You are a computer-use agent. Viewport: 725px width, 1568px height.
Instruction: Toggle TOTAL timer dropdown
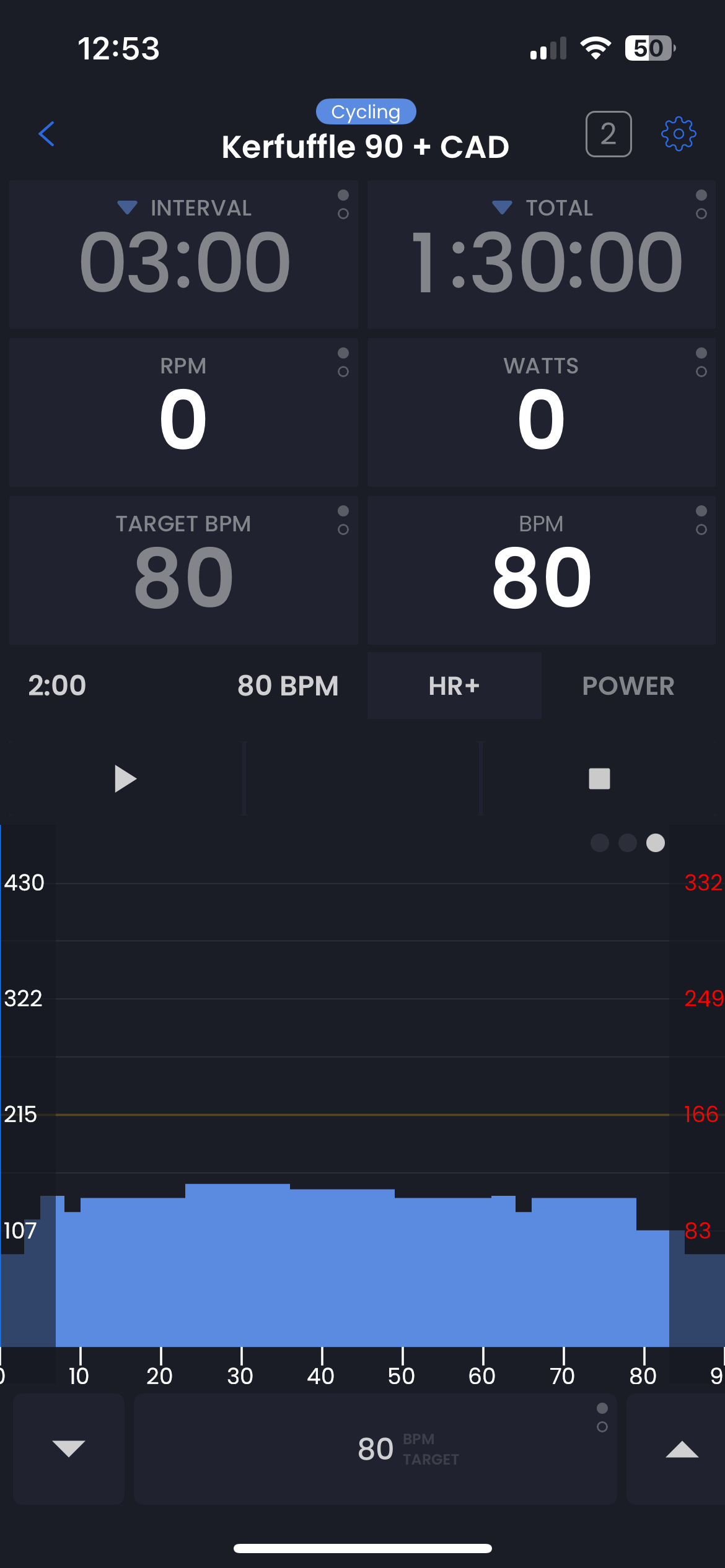coord(502,207)
